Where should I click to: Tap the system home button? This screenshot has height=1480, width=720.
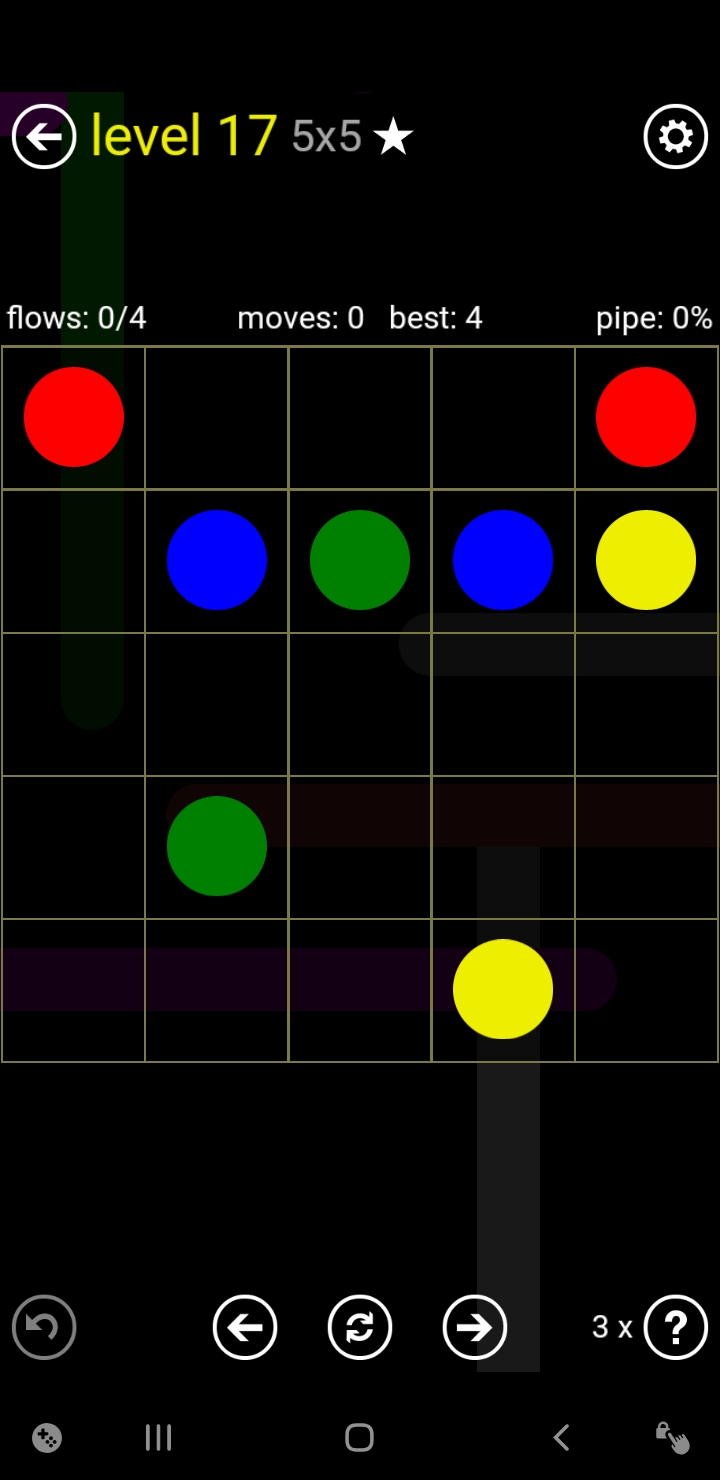click(359, 1438)
